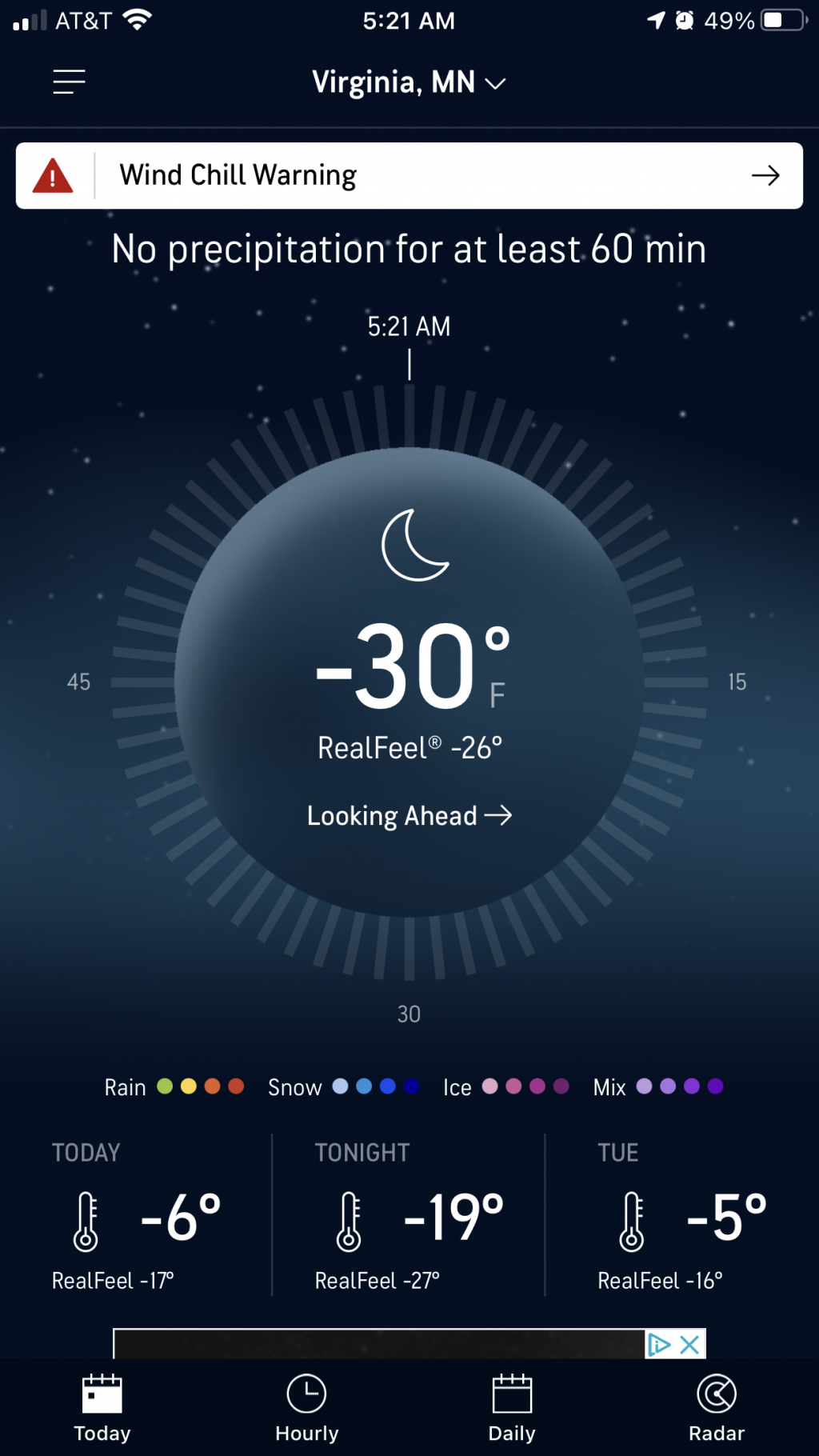
Task: Open the AdChoices info icon
Action: click(659, 1344)
